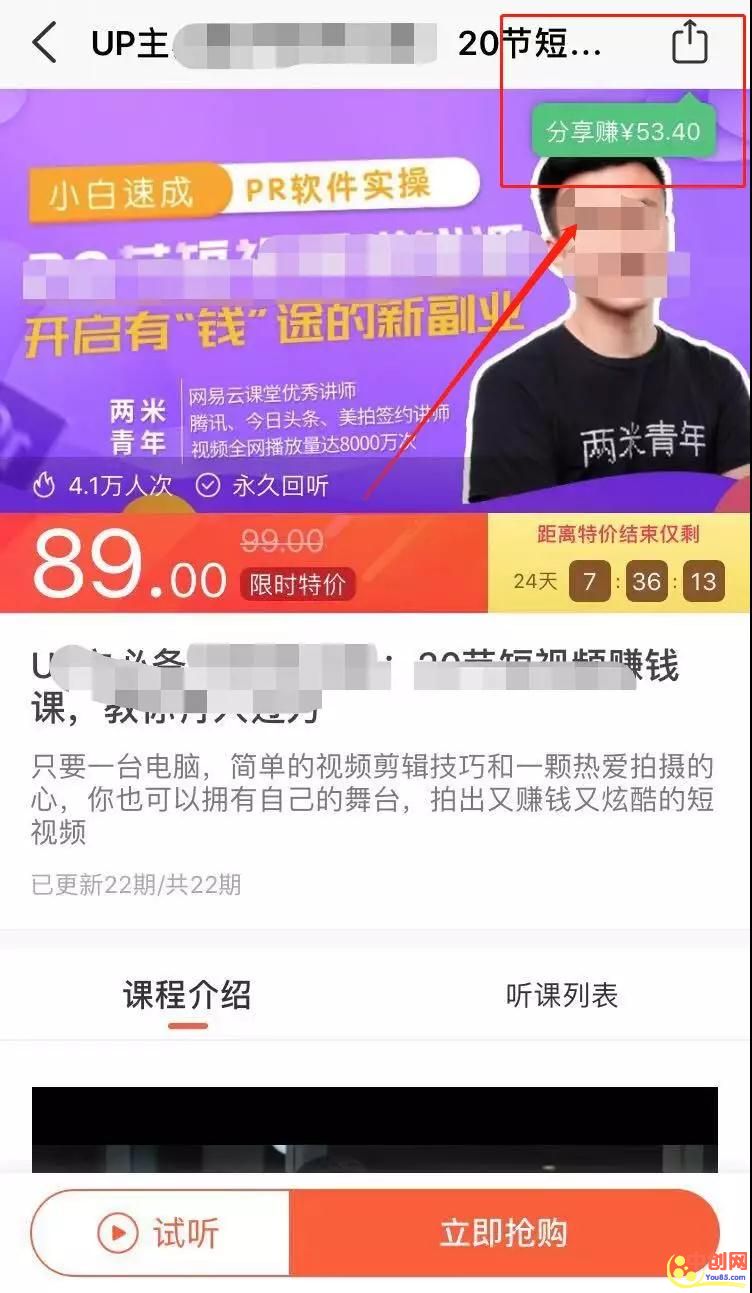Screen dimensions: 752x1293
Task: Open the course intro video preview
Action: tap(375, 1130)
